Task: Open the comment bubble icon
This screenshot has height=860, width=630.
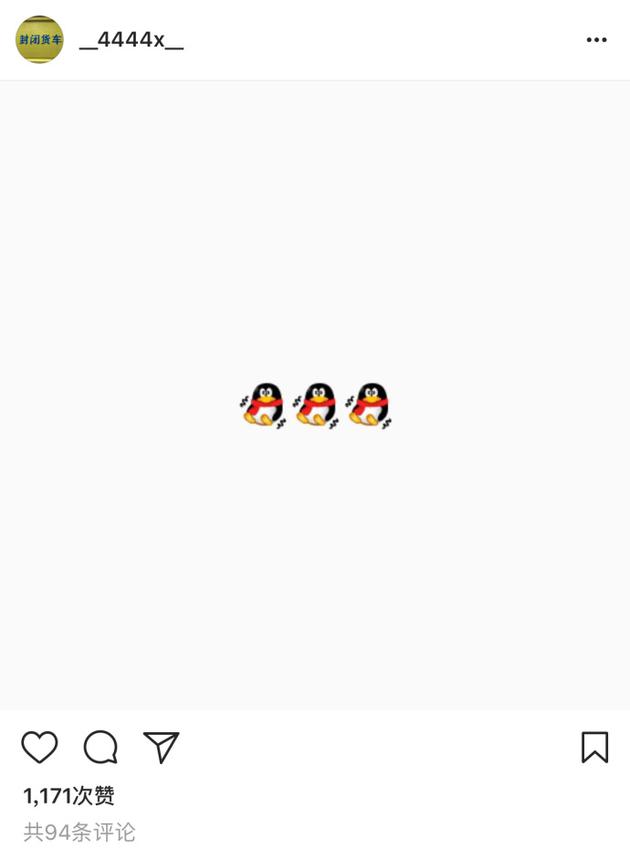Action: tap(101, 747)
